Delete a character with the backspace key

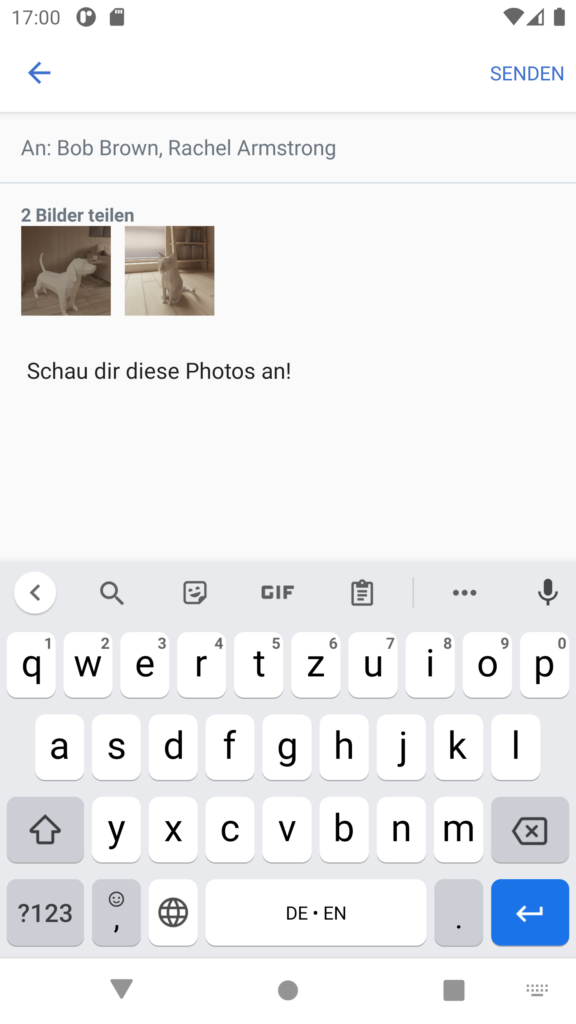530,830
